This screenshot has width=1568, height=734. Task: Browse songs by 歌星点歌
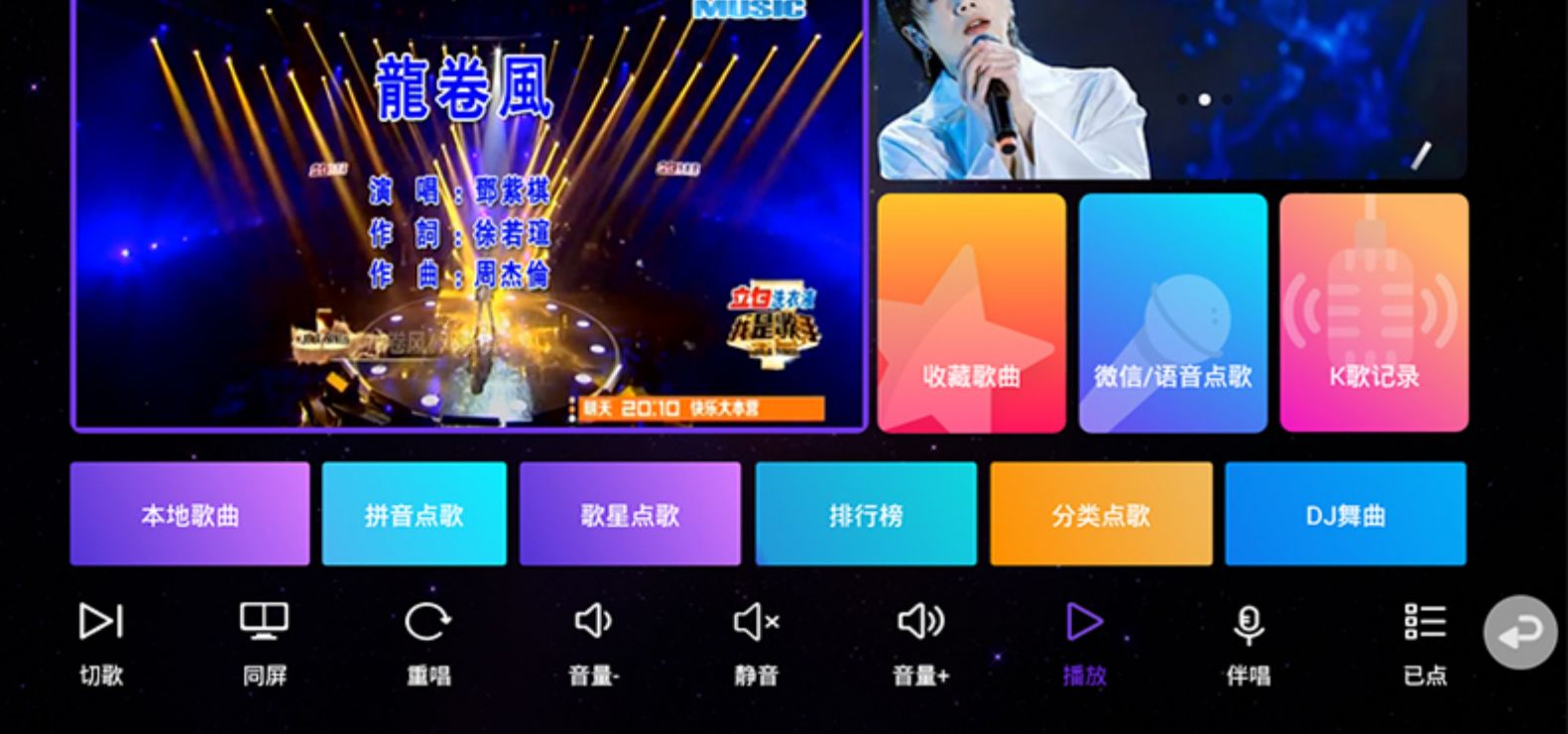coord(630,514)
